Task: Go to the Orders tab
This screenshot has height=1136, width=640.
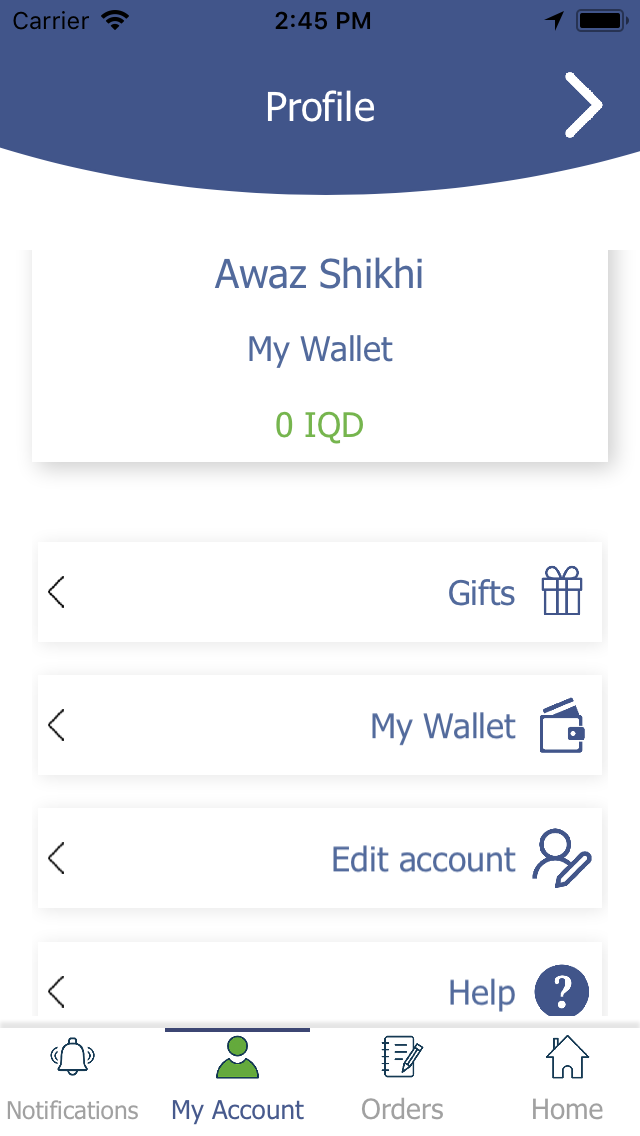Action: 402,1080
